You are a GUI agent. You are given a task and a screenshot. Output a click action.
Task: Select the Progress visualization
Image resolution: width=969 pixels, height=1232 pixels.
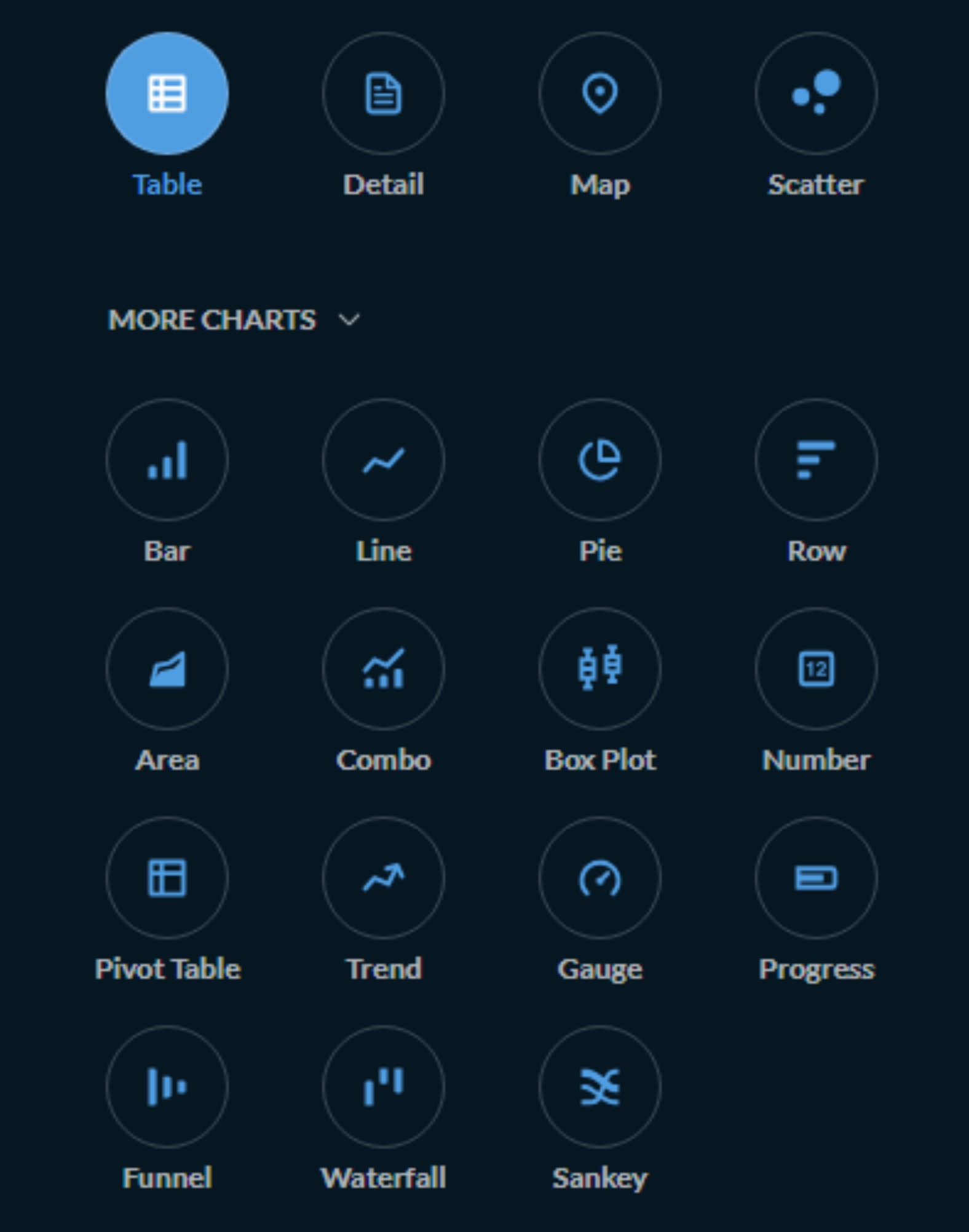point(816,878)
